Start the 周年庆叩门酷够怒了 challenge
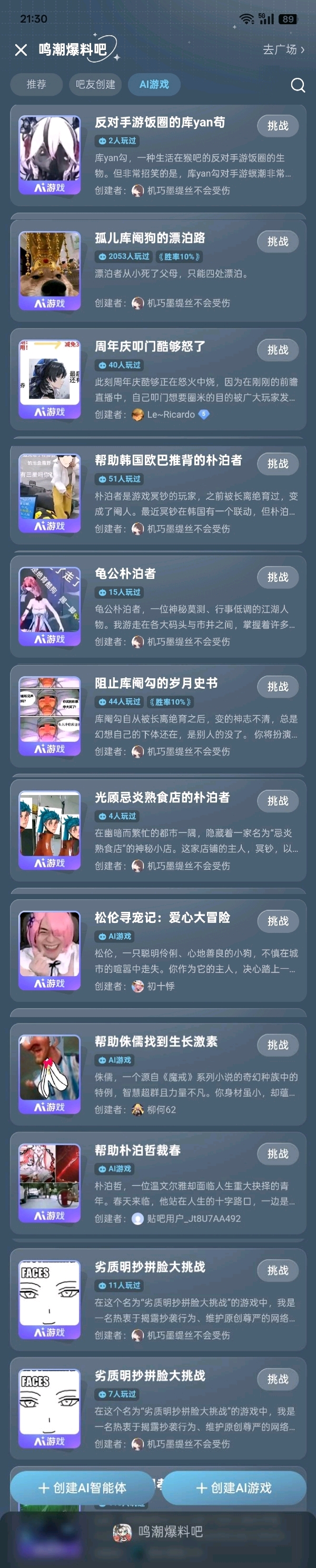This screenshot has width=316, height=1568. coord(278,350)
